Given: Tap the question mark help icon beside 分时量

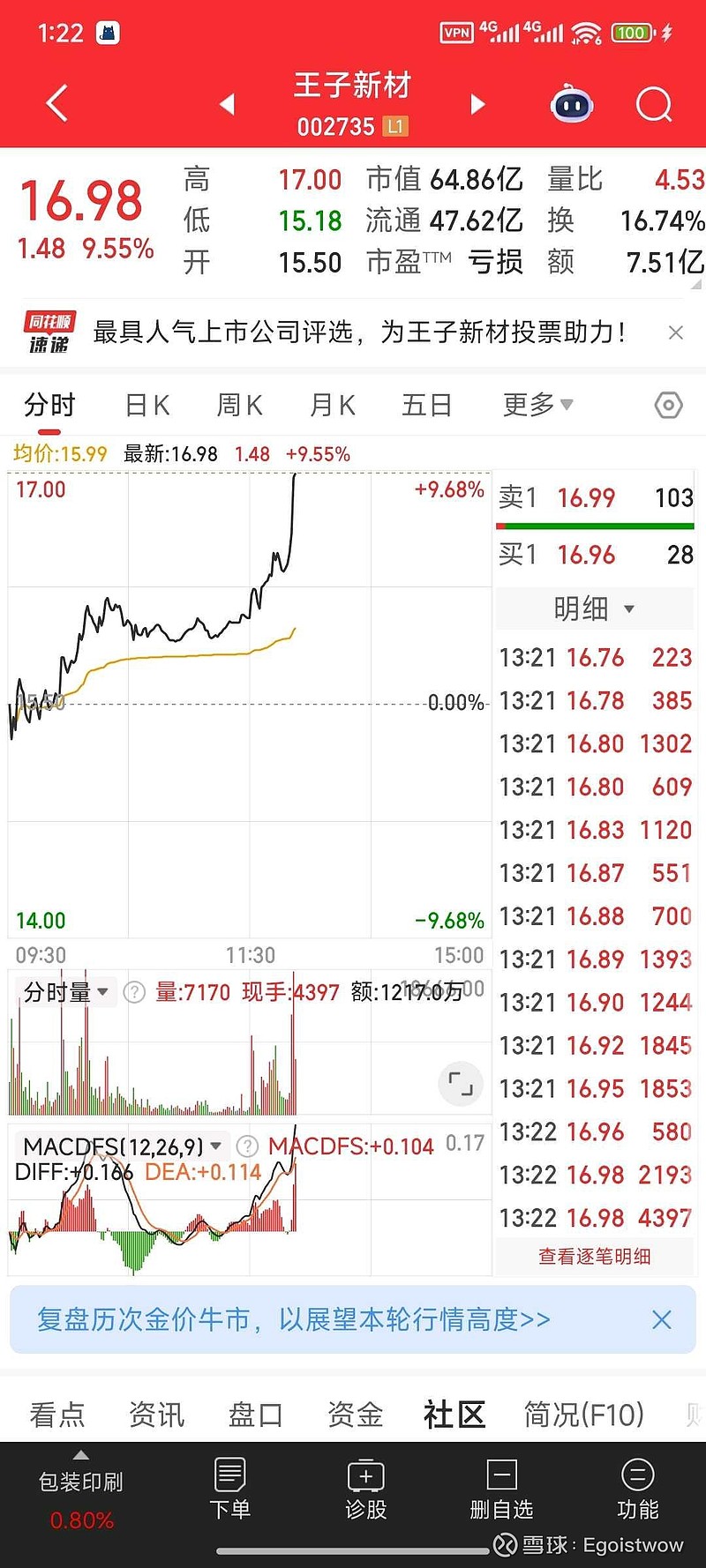Looking at the screenshot, I should click(133, 992).
